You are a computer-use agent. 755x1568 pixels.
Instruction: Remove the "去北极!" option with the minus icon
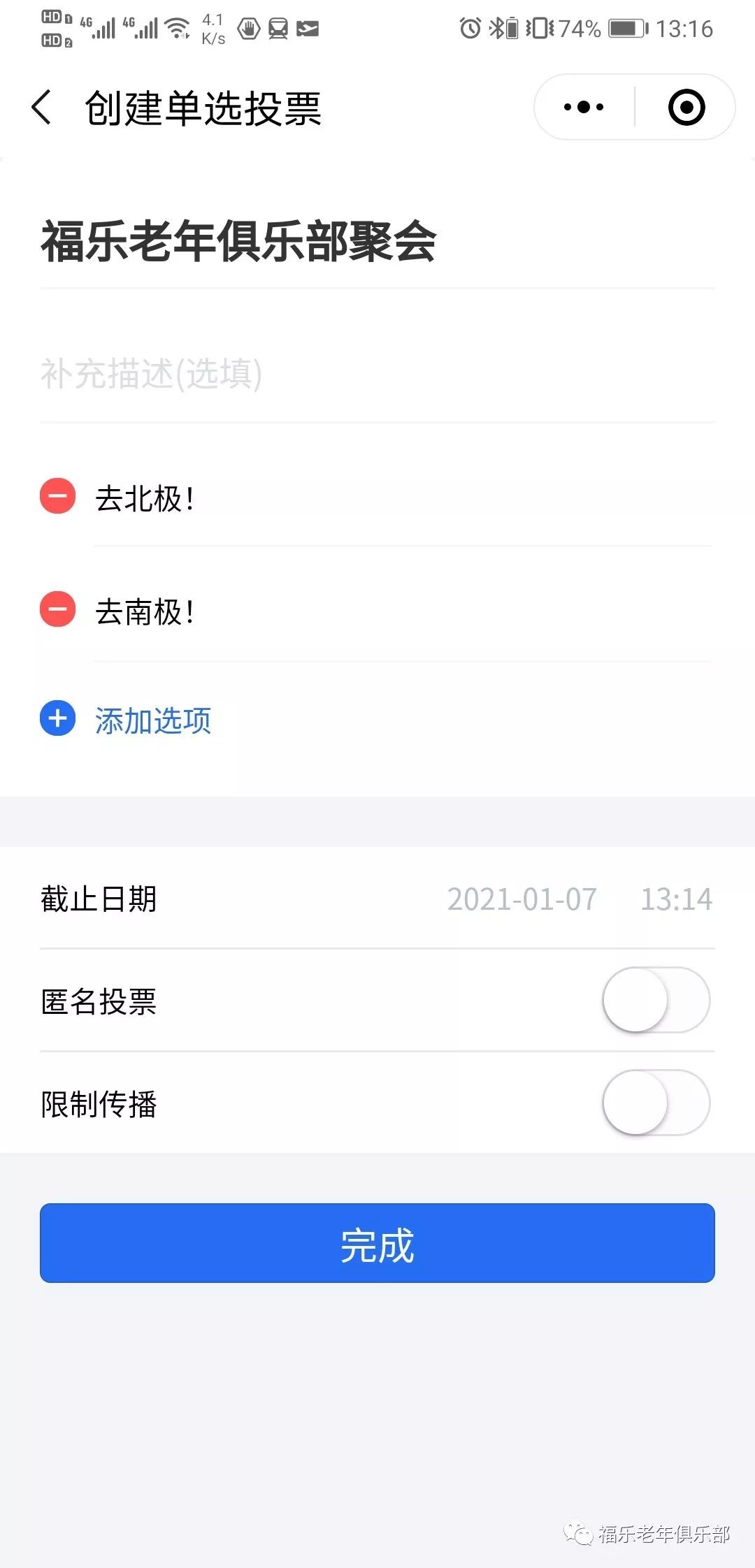pyautogui.click(x=57, y=498)
